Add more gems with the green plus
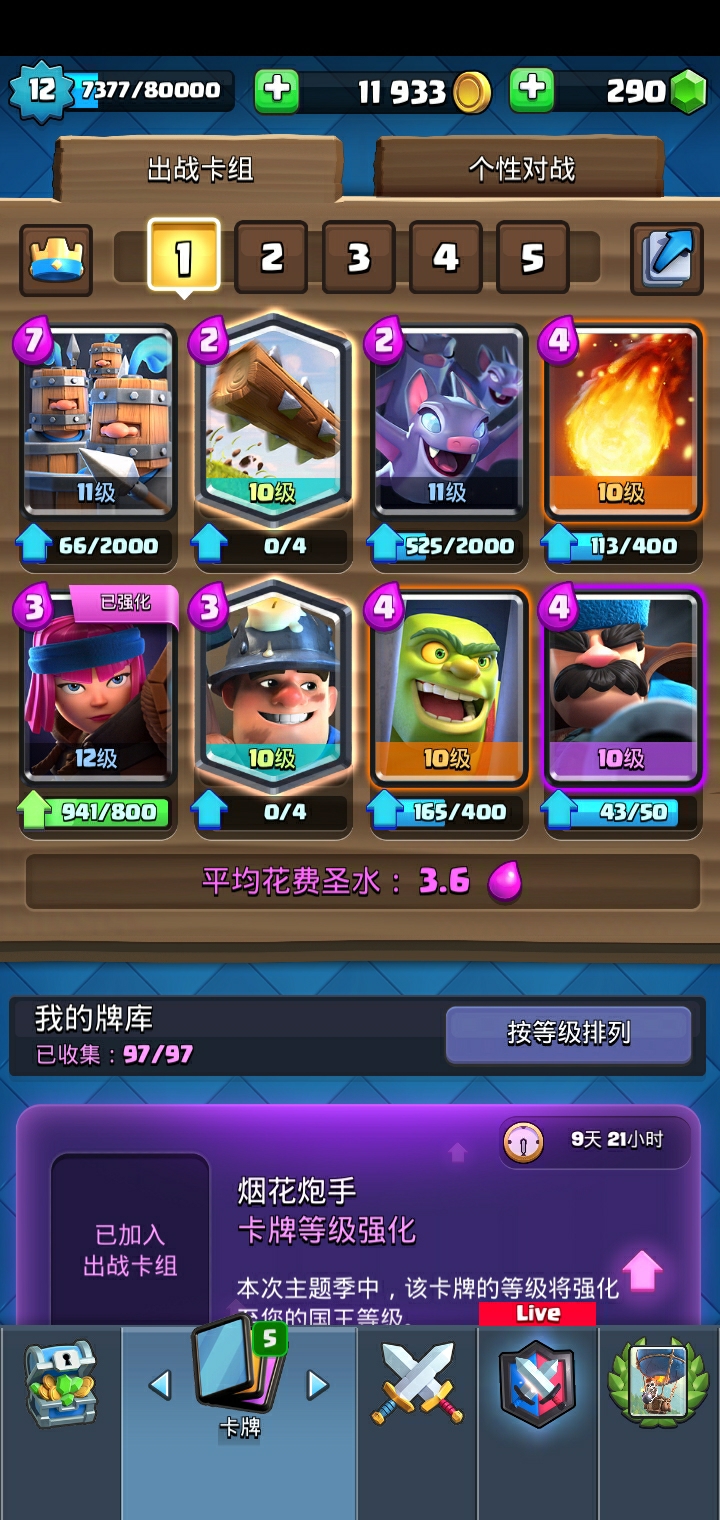Image resolution: width=720 pixels, height=1520 pixels. (532, 91)
